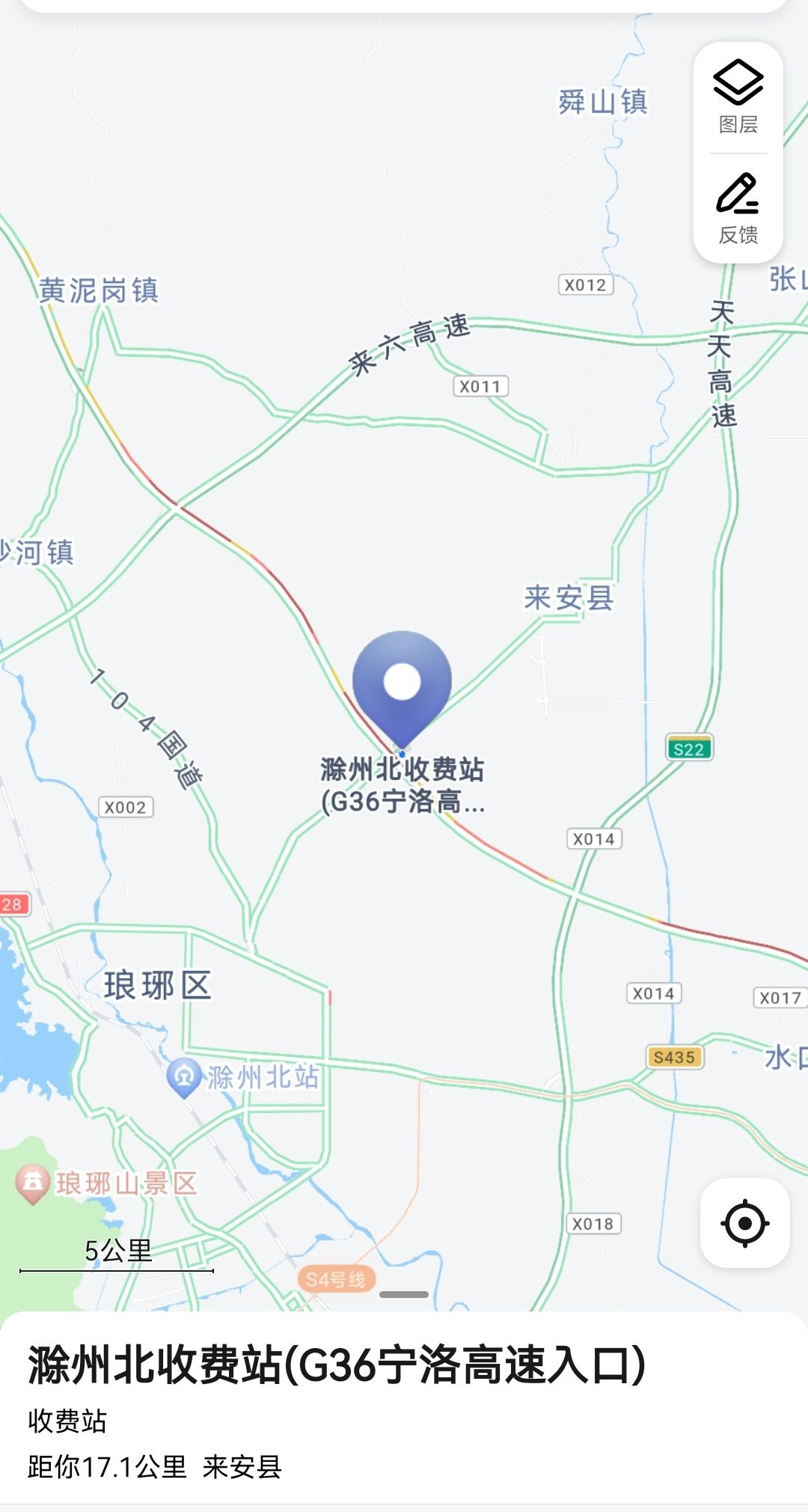Recenter map on current location
Viewport: 808px width, 1512px height.
[744, 1223]
